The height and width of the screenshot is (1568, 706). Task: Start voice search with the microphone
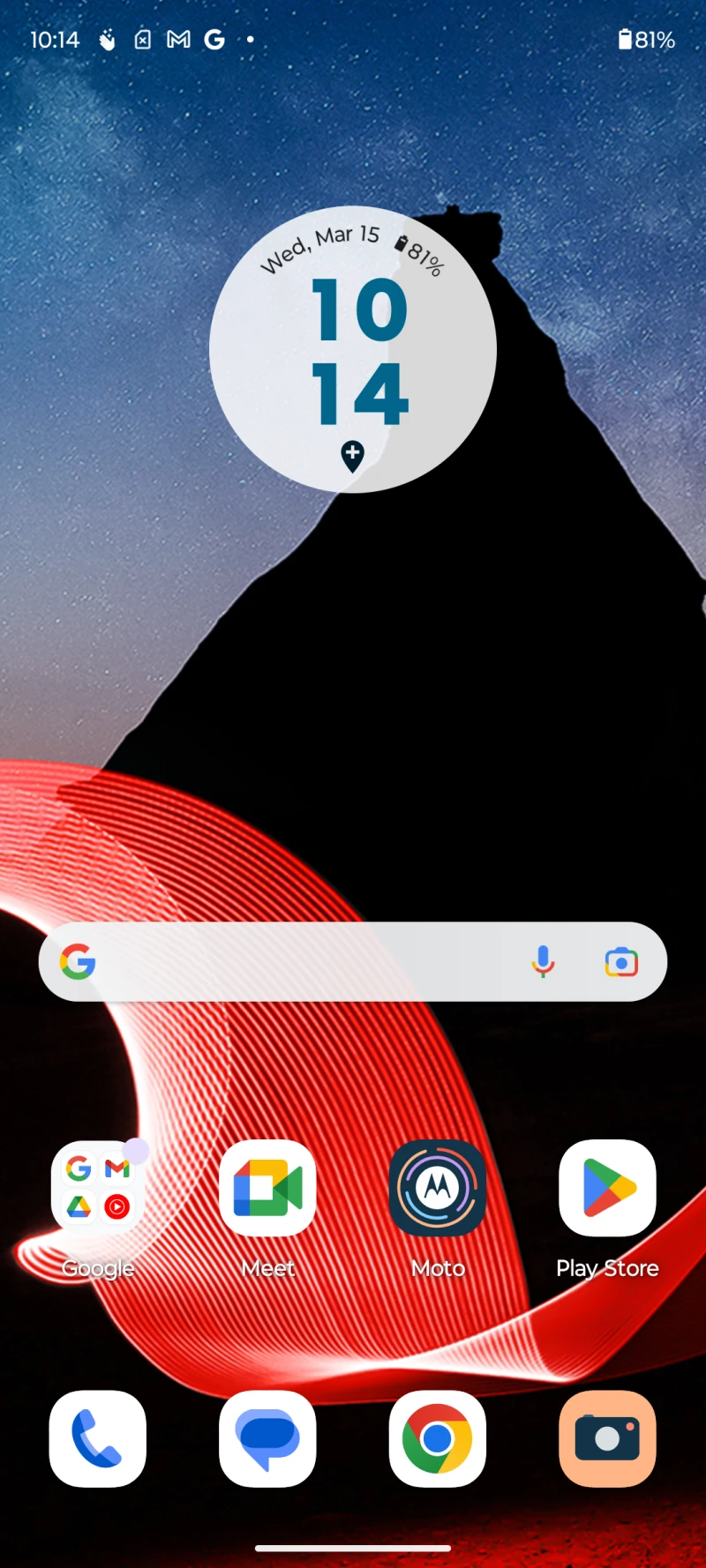pyautogui.click(x=543, y=961)
